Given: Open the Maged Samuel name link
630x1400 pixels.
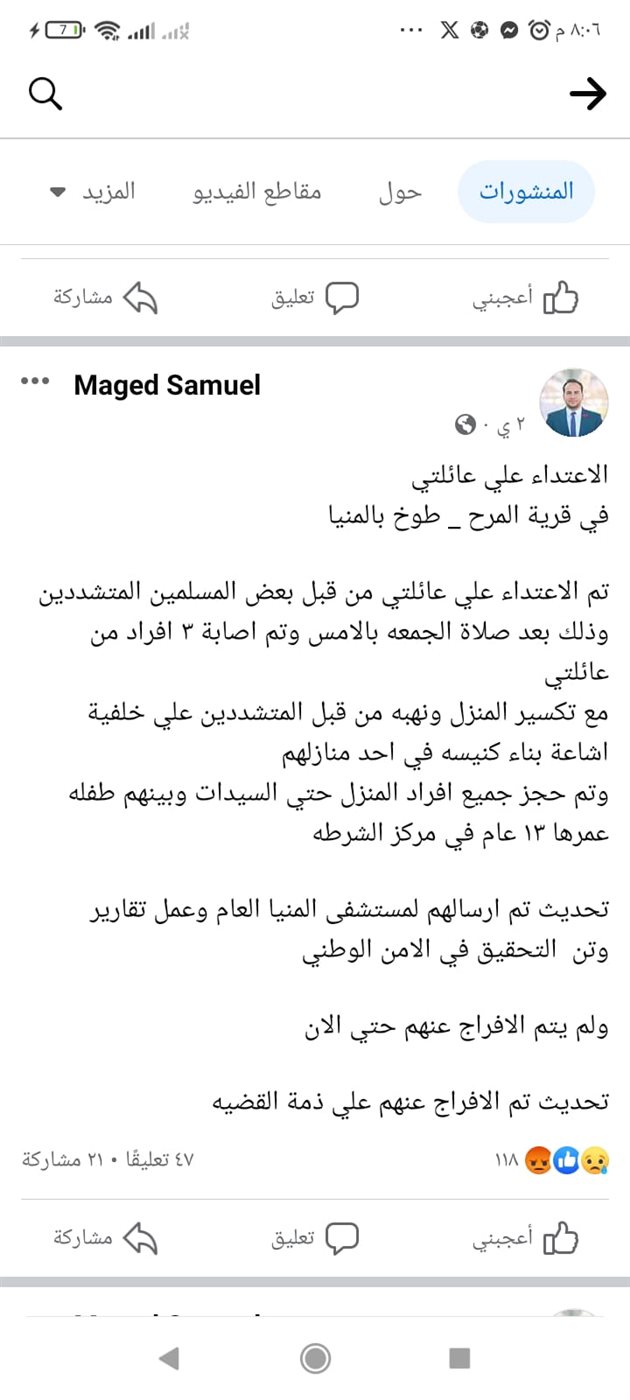Looking at the screenshot, I should [x=167, y=385].
